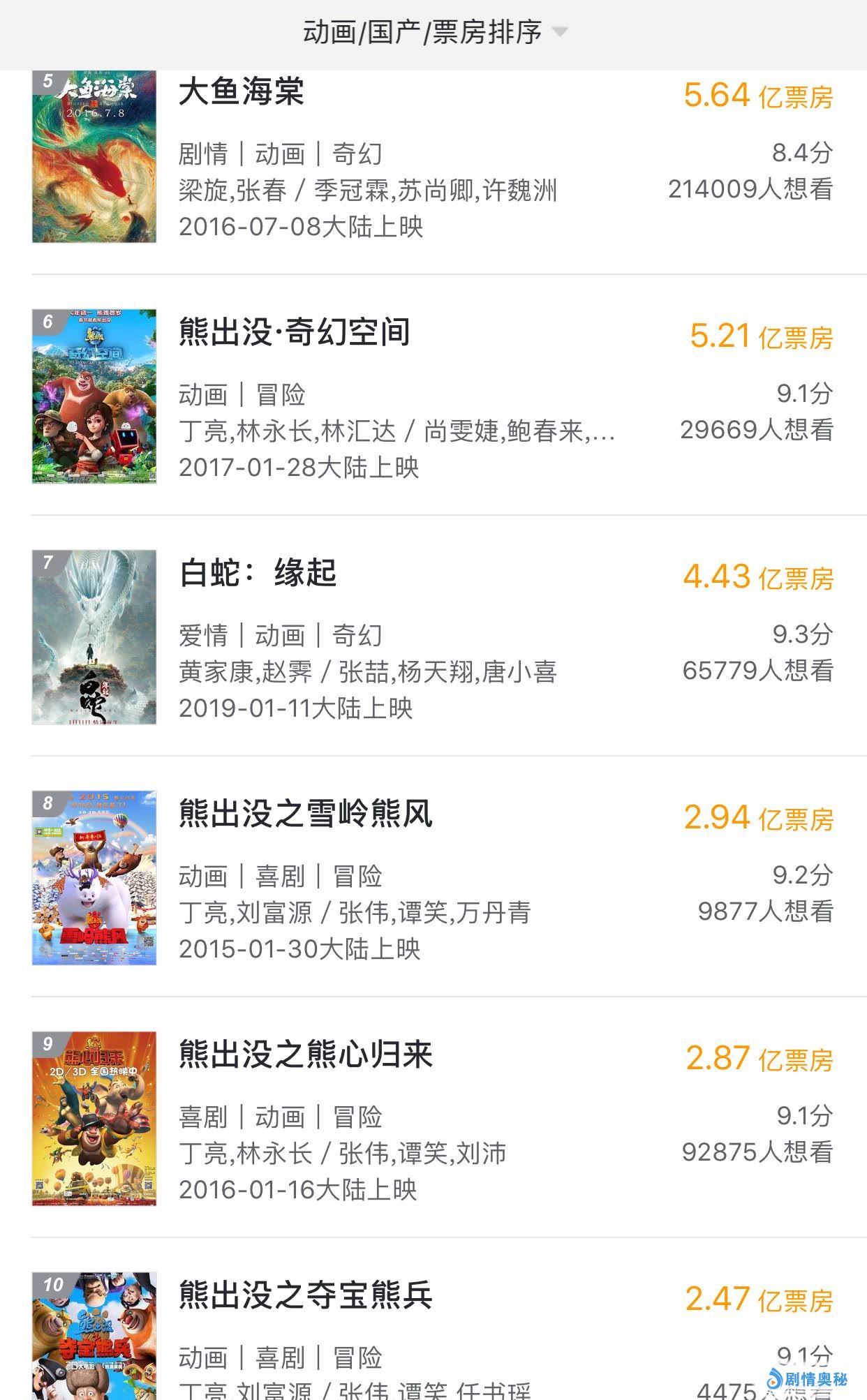Select 熊出没之雪岭熊风 from the list
The image size is (867, 1400).
coord(305,814)
